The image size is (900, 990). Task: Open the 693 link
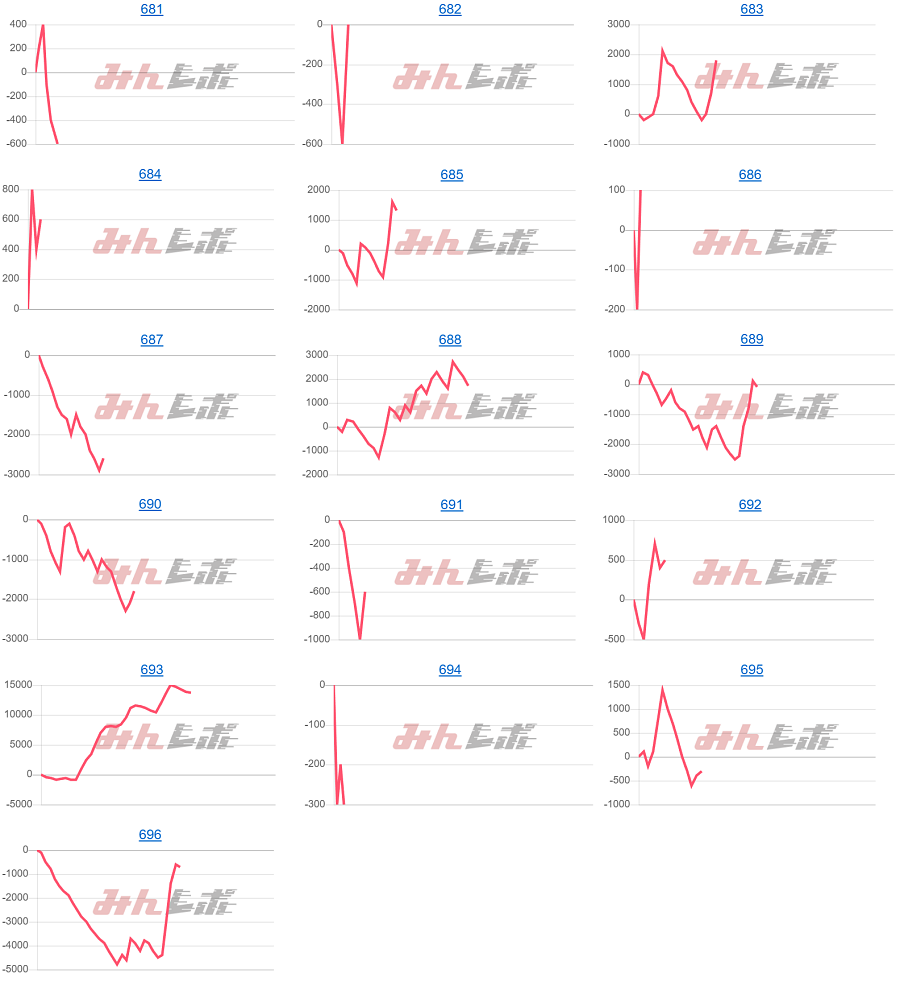coord(151,669)
